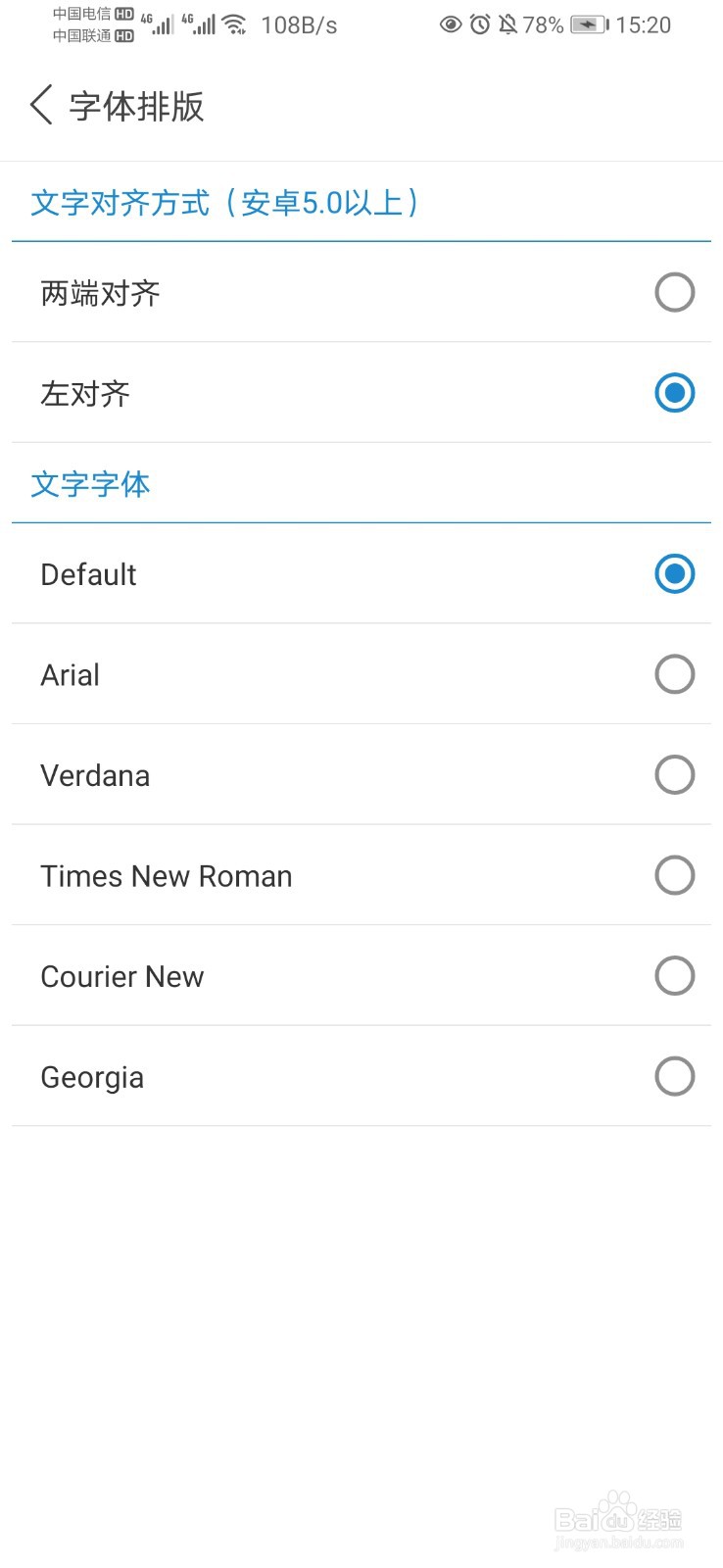
Task: Click the 文字字体 section header
Action: coord(90,484)
